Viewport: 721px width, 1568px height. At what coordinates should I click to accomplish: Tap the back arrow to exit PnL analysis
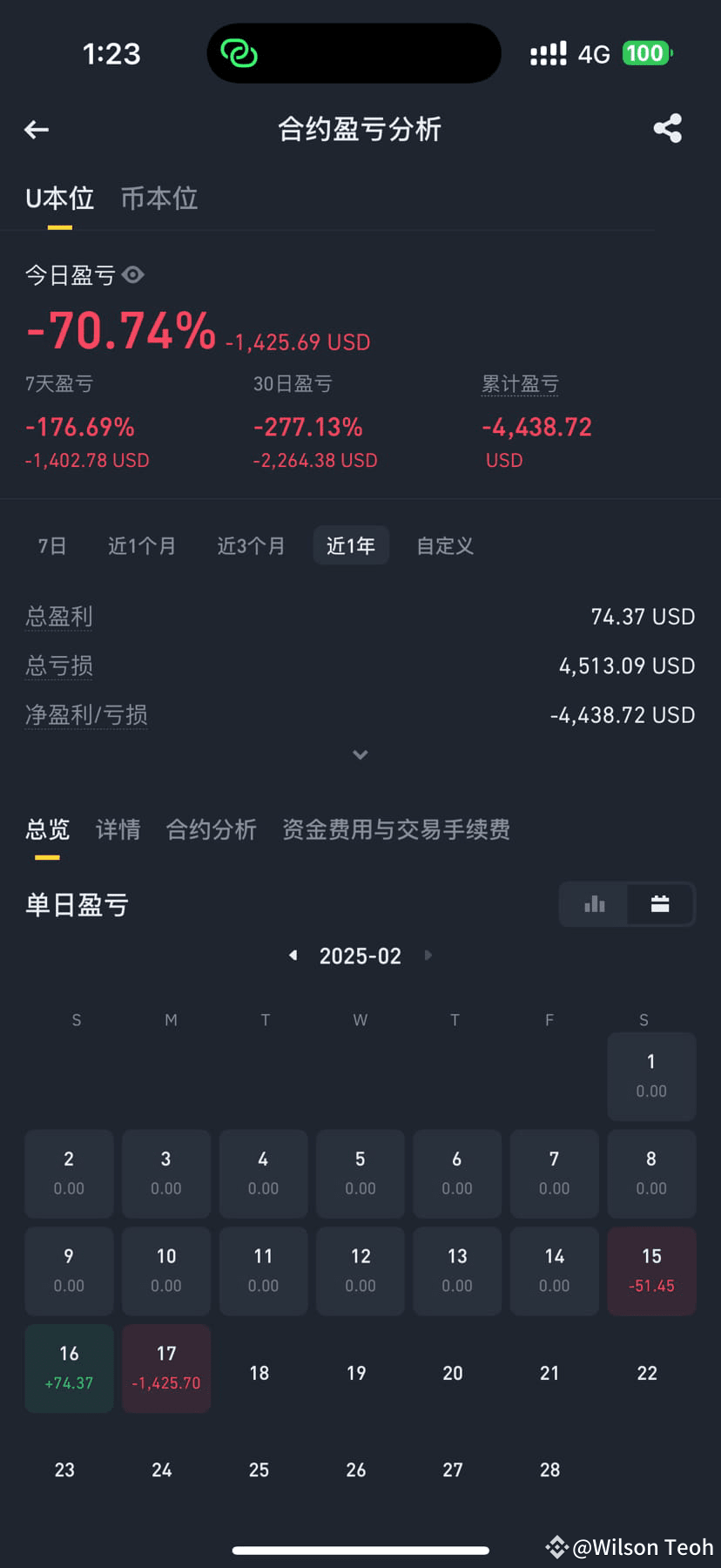[x=35, y=129]
